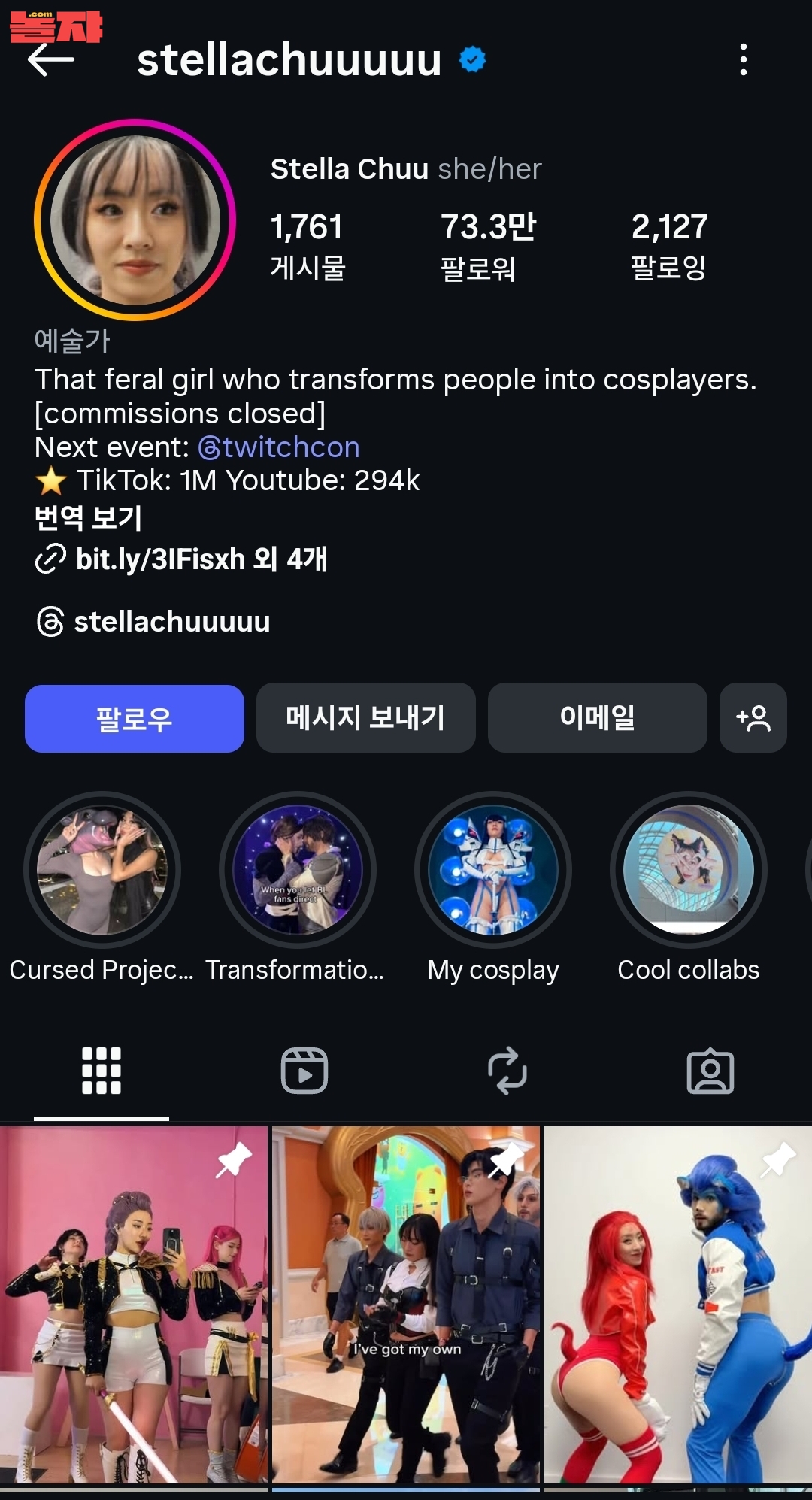Tap the 이메일 button

point(597,718)
